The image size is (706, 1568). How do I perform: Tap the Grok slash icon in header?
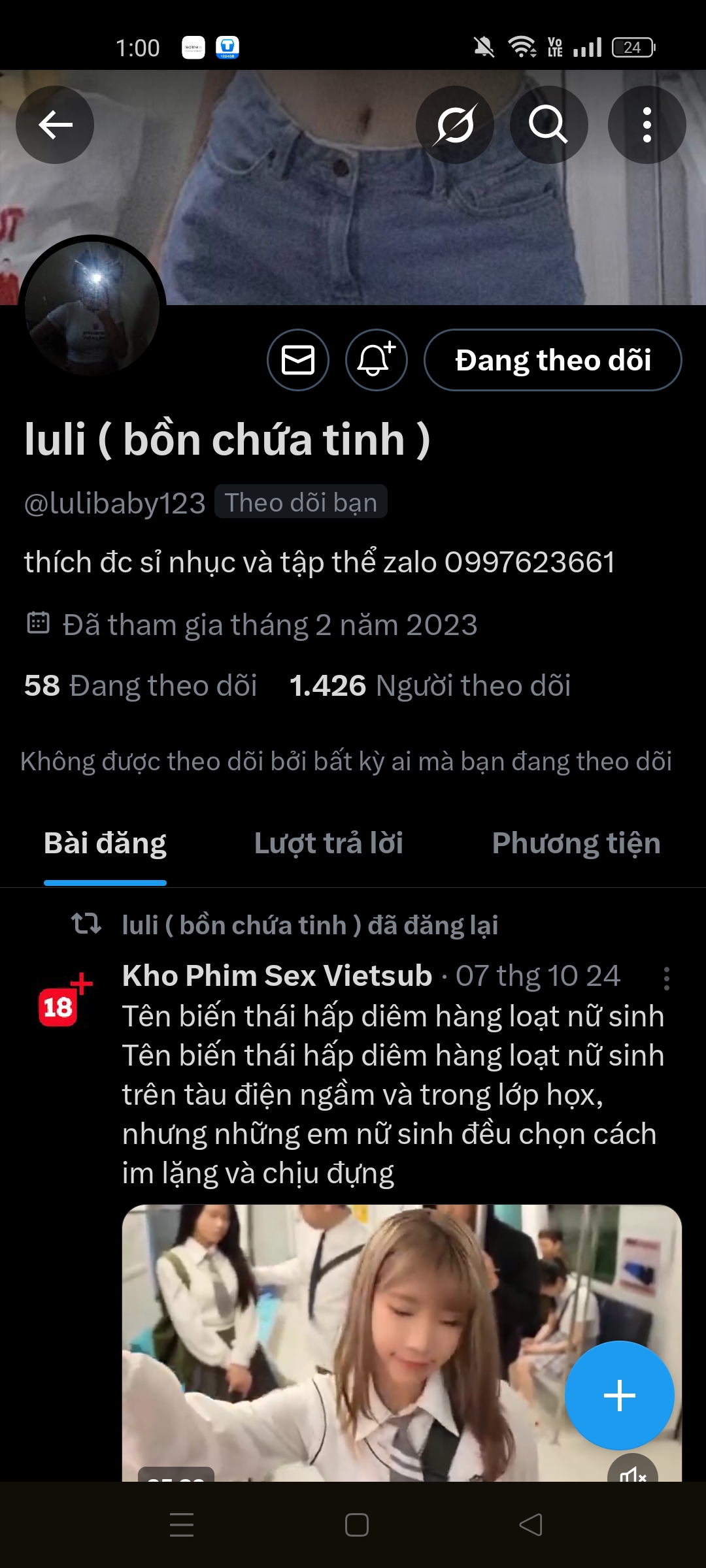tap(455, 125)
